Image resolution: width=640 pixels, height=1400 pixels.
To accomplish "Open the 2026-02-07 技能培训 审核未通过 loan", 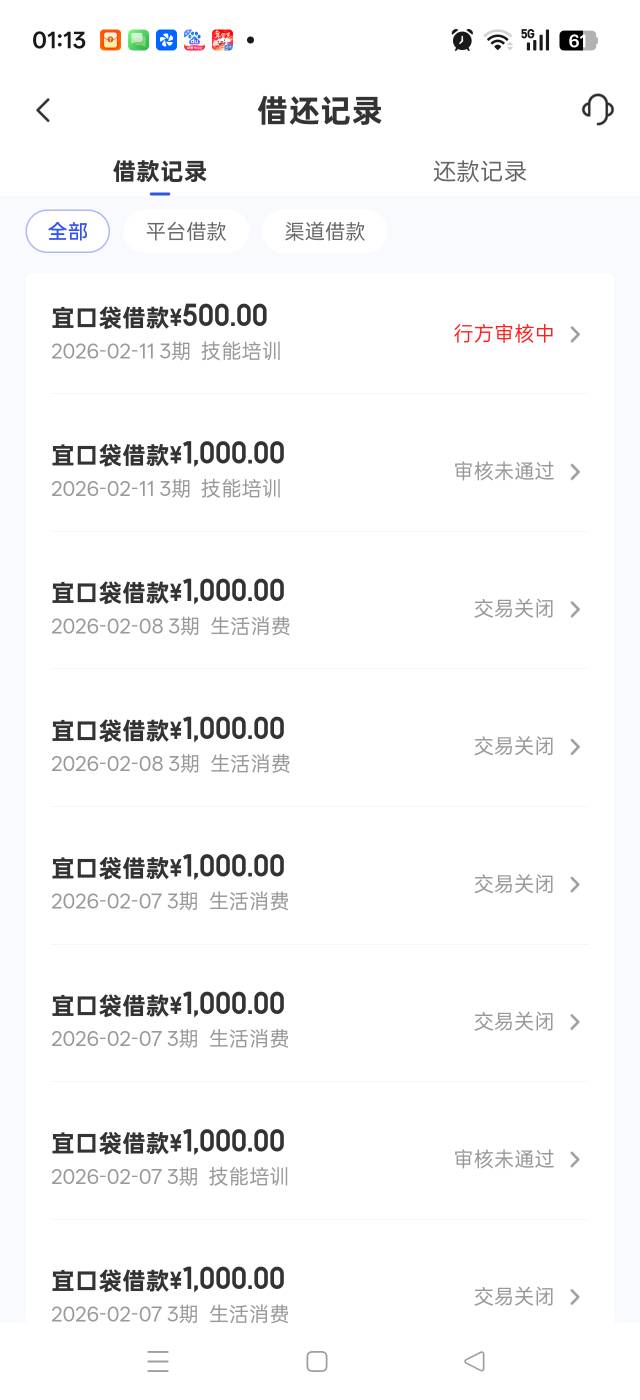I will pyautogui.click(x=320, y=1158).
